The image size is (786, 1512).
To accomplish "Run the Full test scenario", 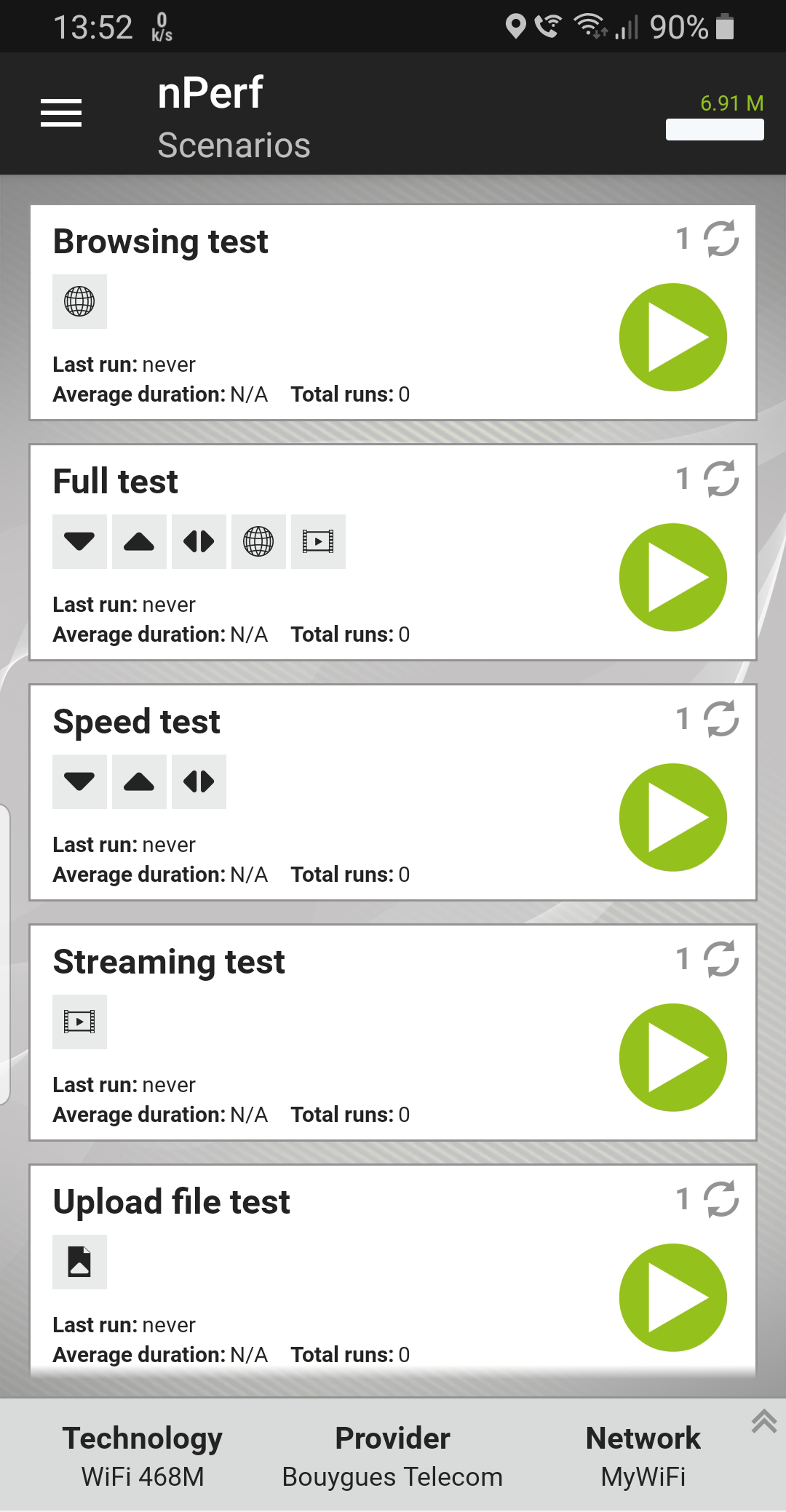I will (x=673, y=576).
